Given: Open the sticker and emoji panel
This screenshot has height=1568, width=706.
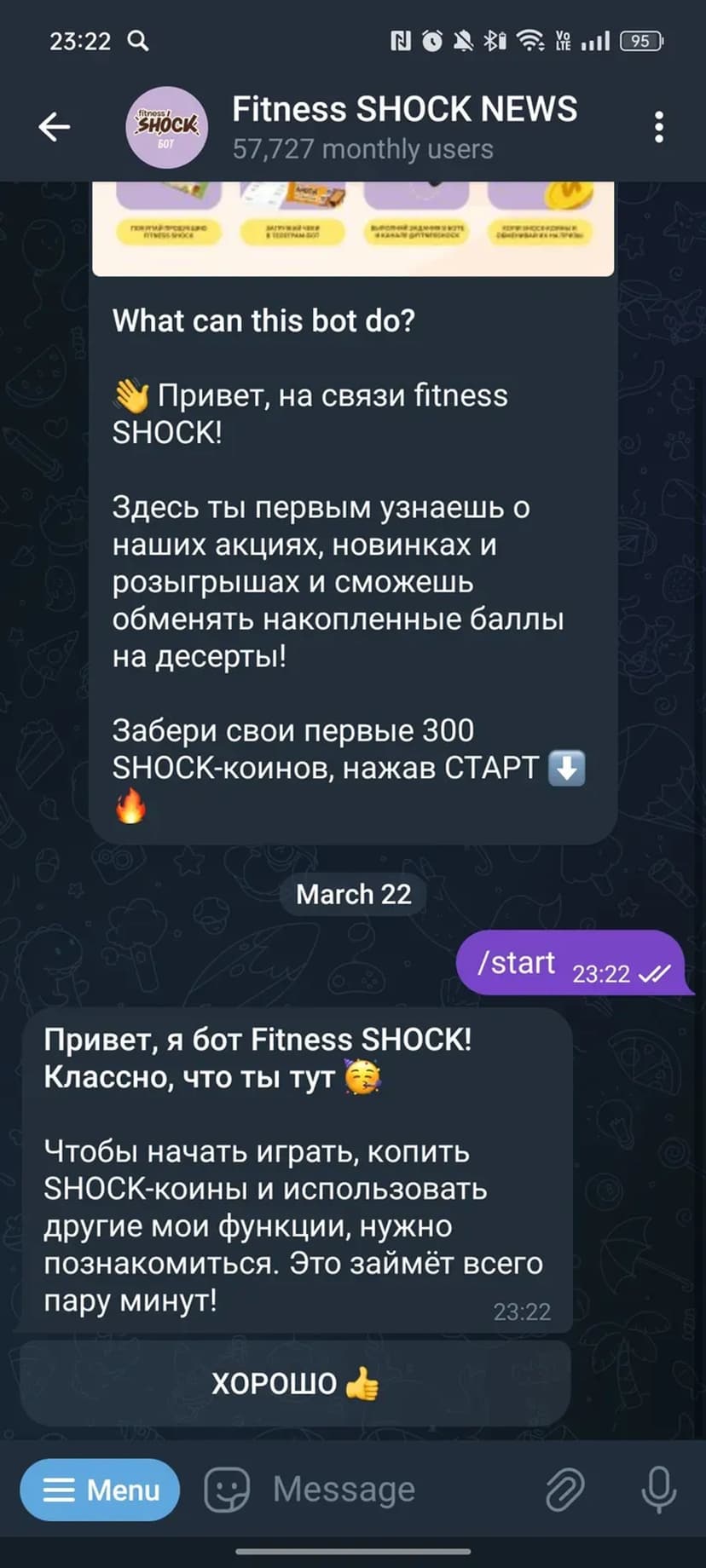Looking at the screenshot, I should pos(227,1490).
